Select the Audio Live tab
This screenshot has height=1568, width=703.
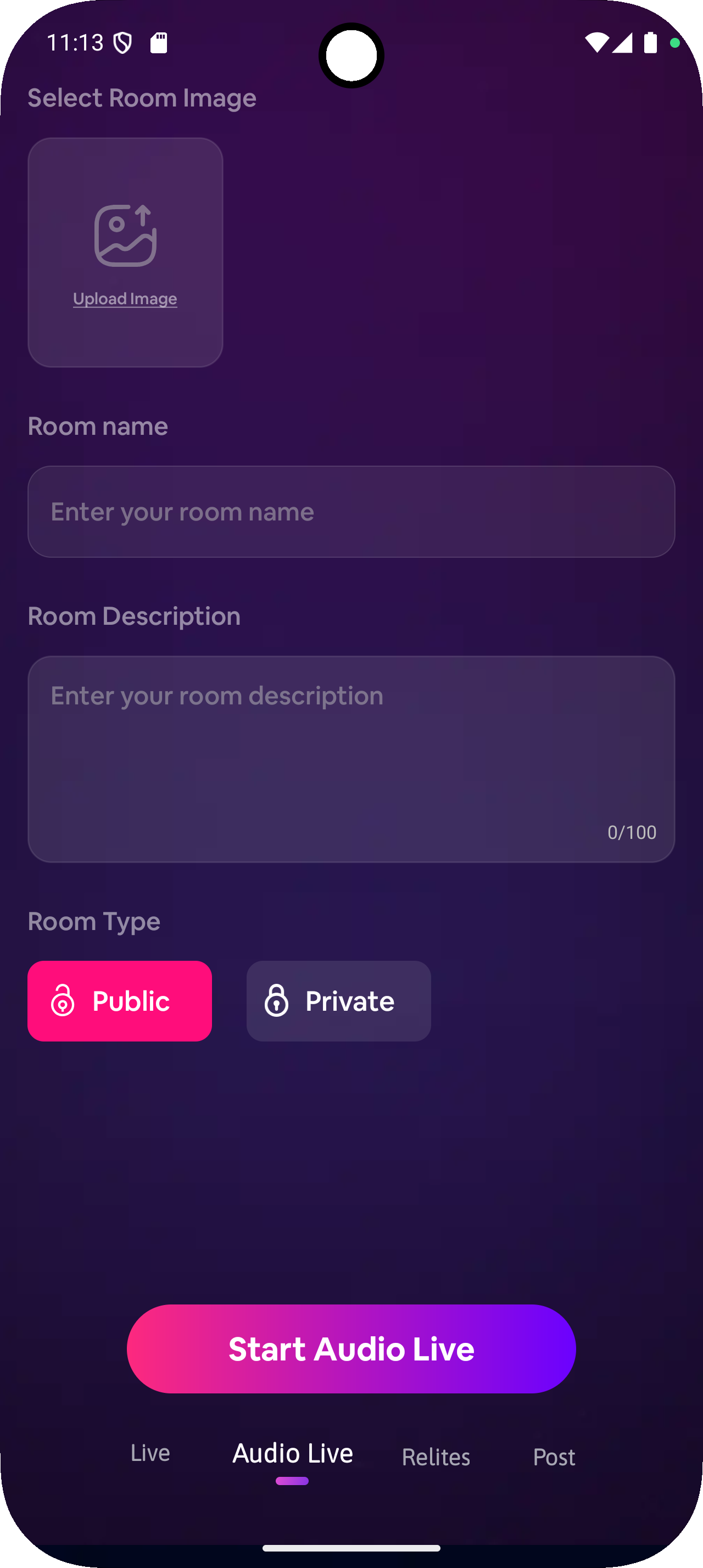pos(293,1454)
